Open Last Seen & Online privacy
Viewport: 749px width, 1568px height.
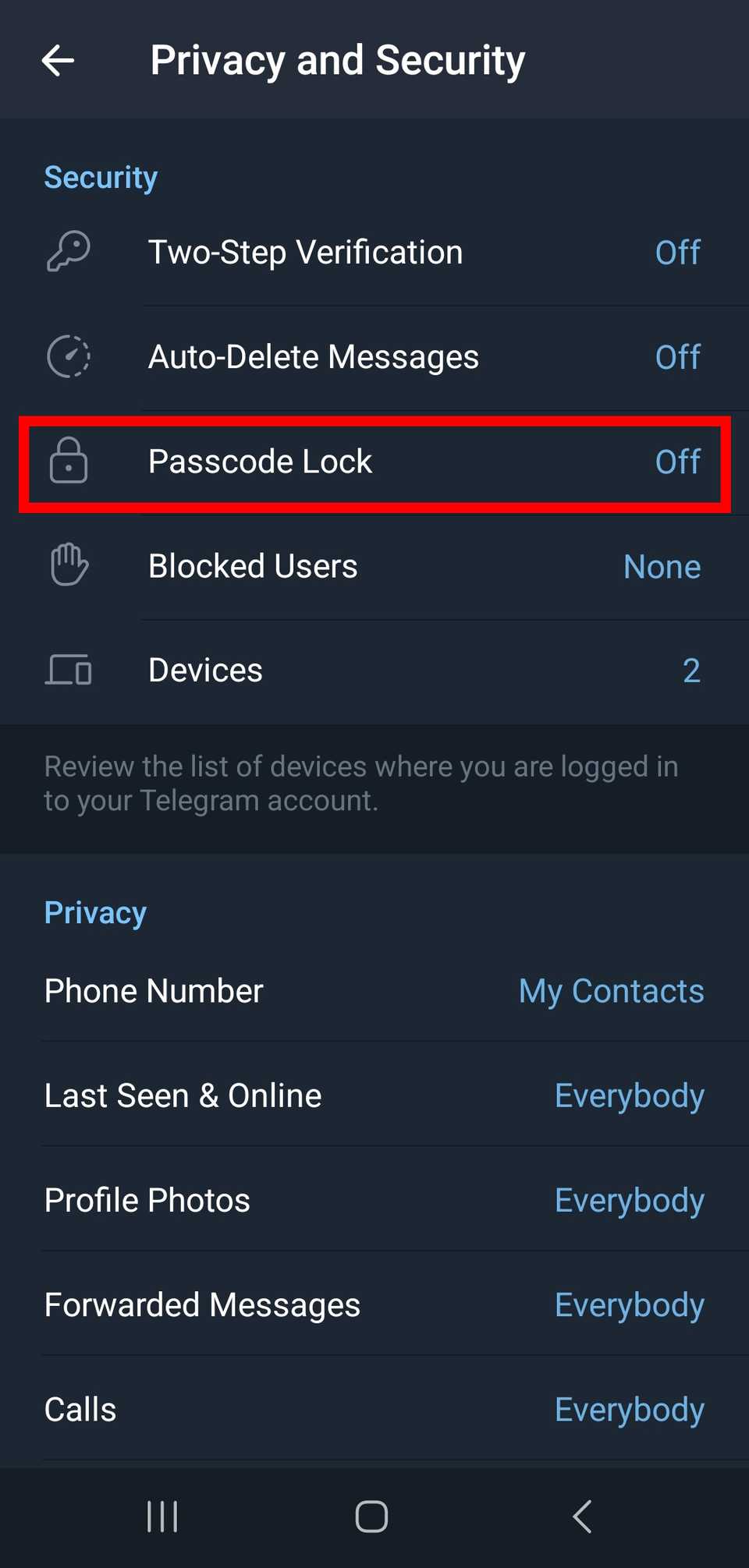coord(374,1095)
